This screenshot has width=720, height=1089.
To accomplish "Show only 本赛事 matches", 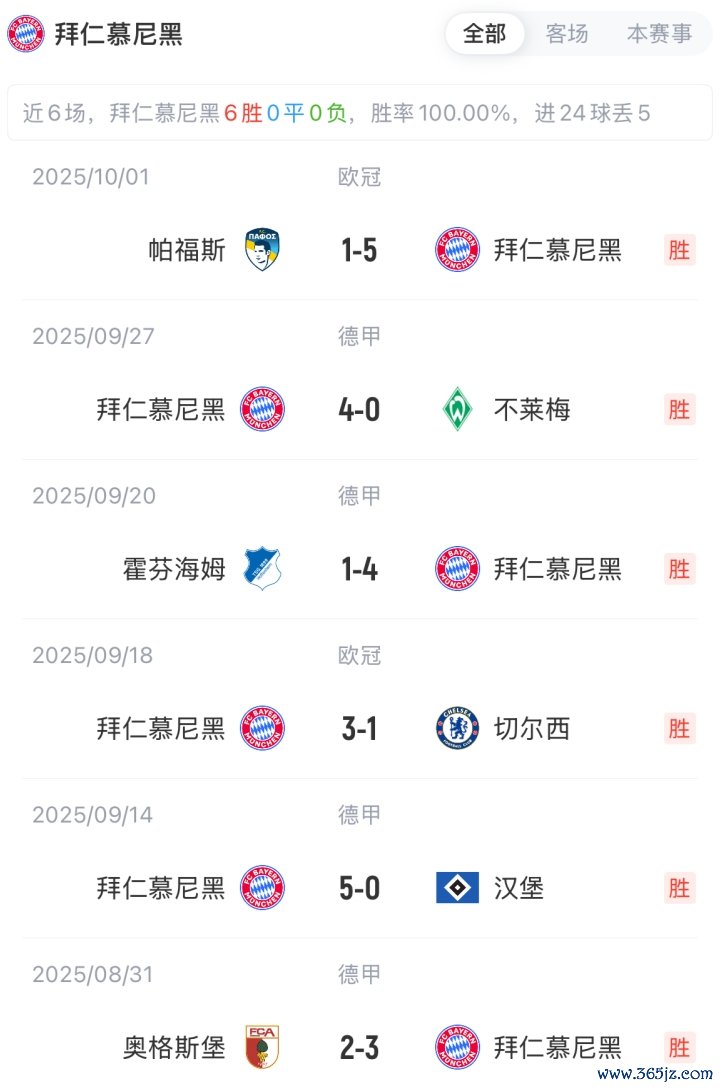I will click(x=659, y=34).
